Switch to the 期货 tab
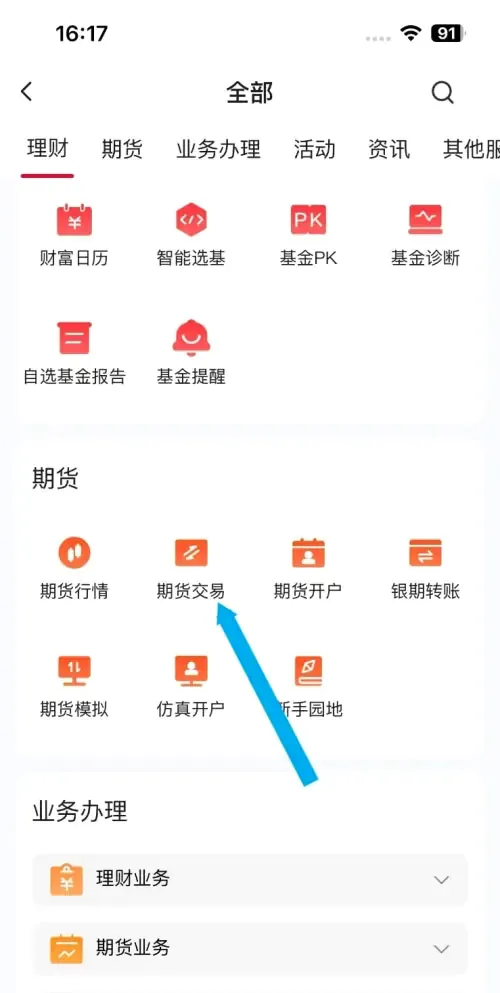The width and height of the screenshot is (500, 993). [x=122, y=149]
